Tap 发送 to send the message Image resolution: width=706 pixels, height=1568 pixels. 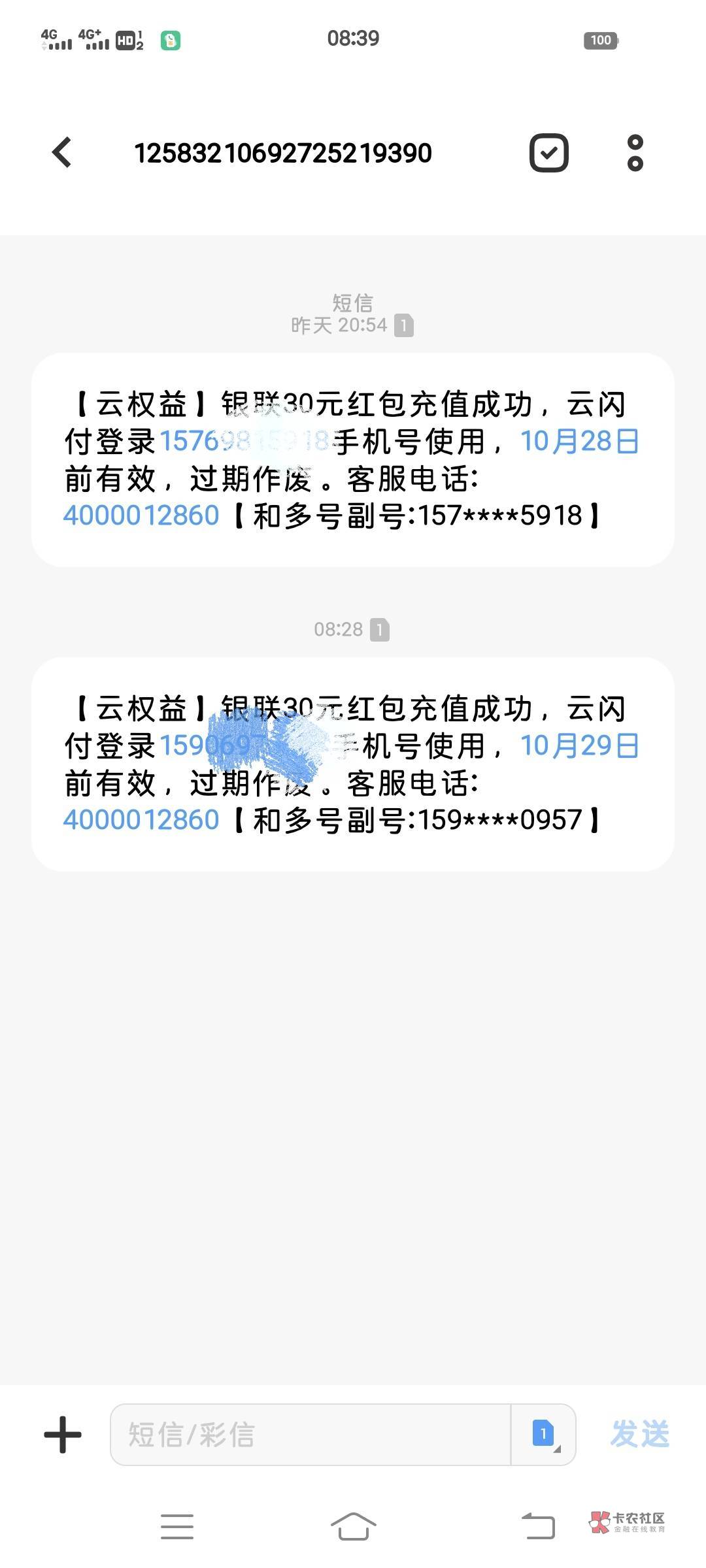640,1434
